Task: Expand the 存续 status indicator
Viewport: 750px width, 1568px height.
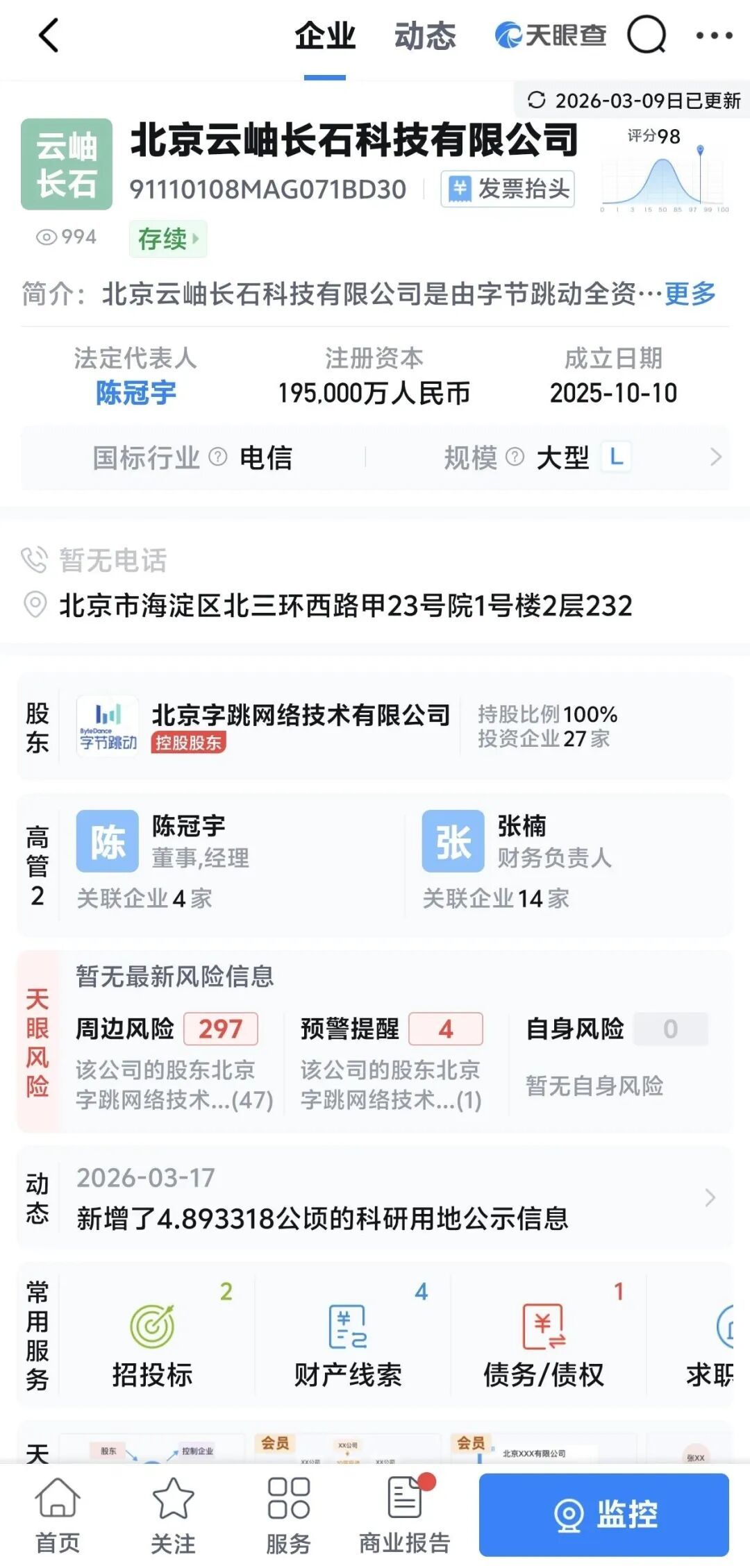Action: click(167, 238)
